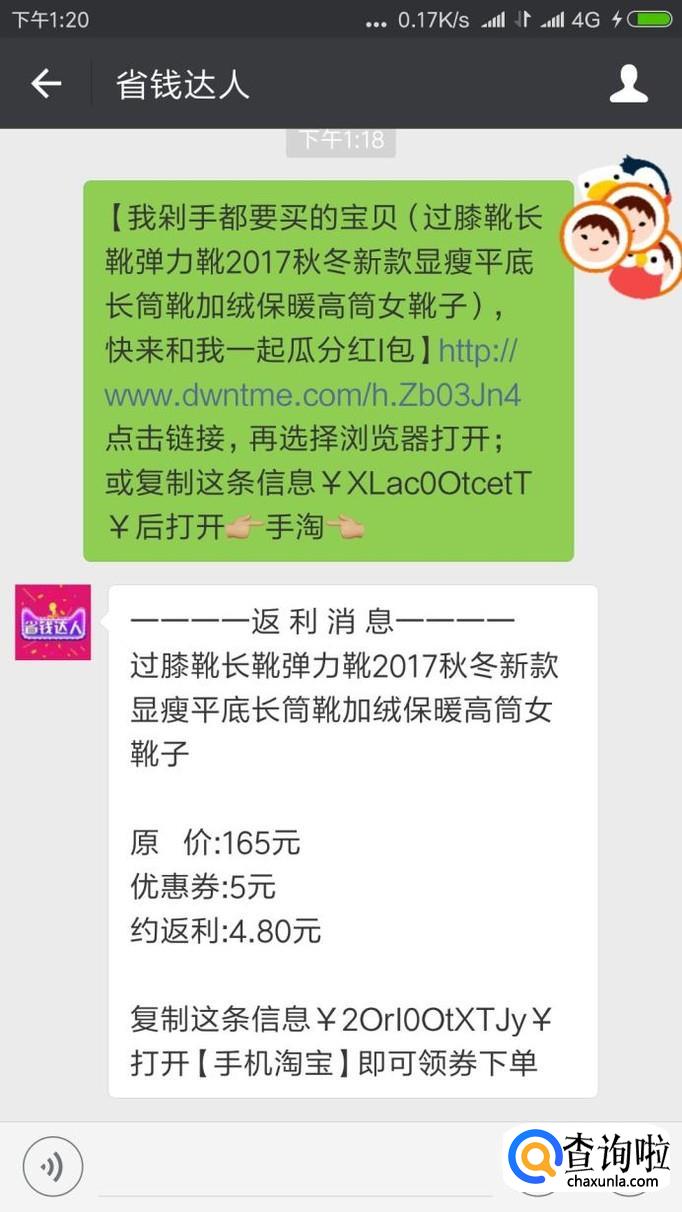Go back from 省钱达人 chat
682x1212 pixels.
46,84
